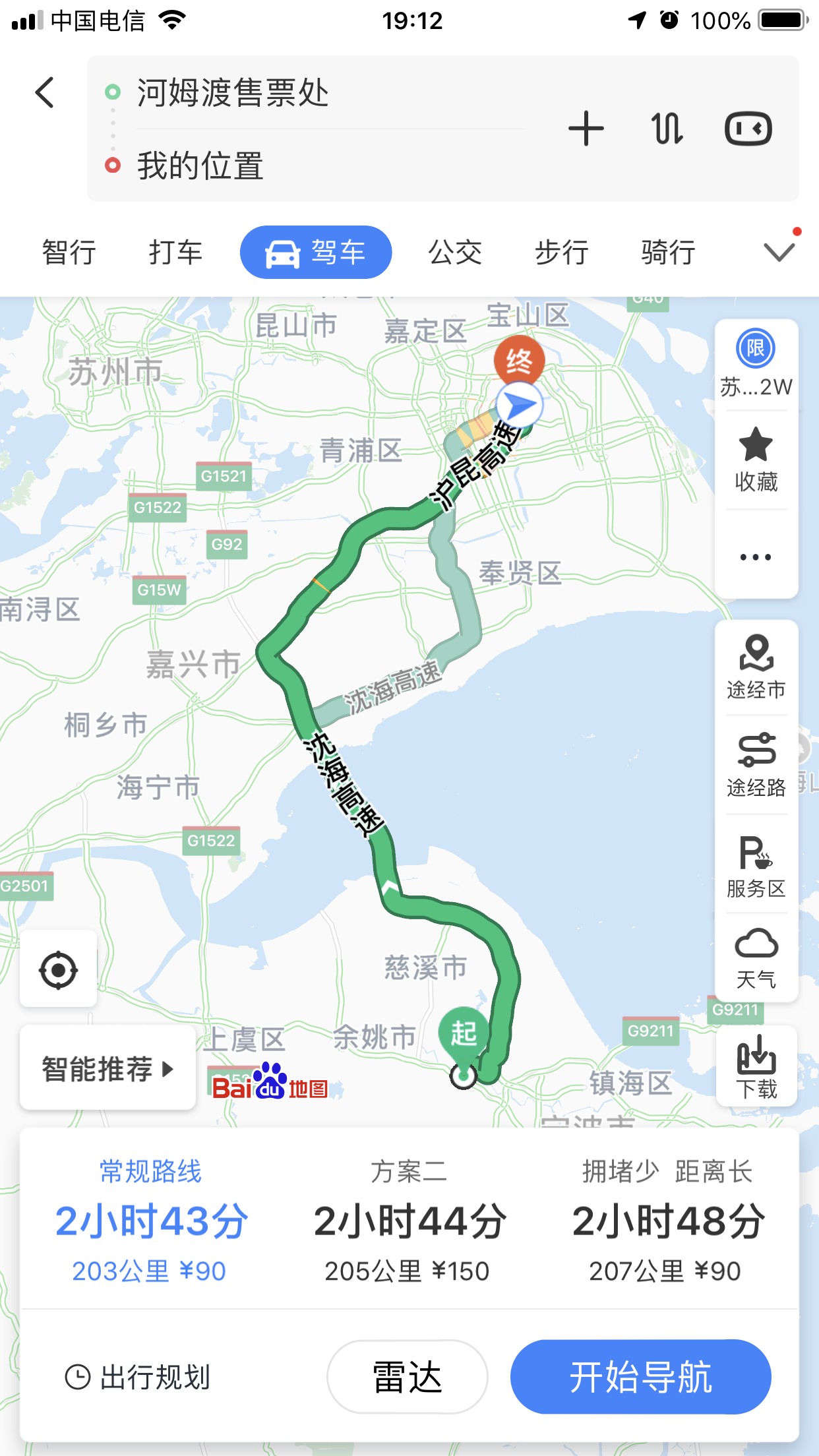Add a waypoint with the plus icon
This screenshot has height=1456, width=819.
pos(586,129)
